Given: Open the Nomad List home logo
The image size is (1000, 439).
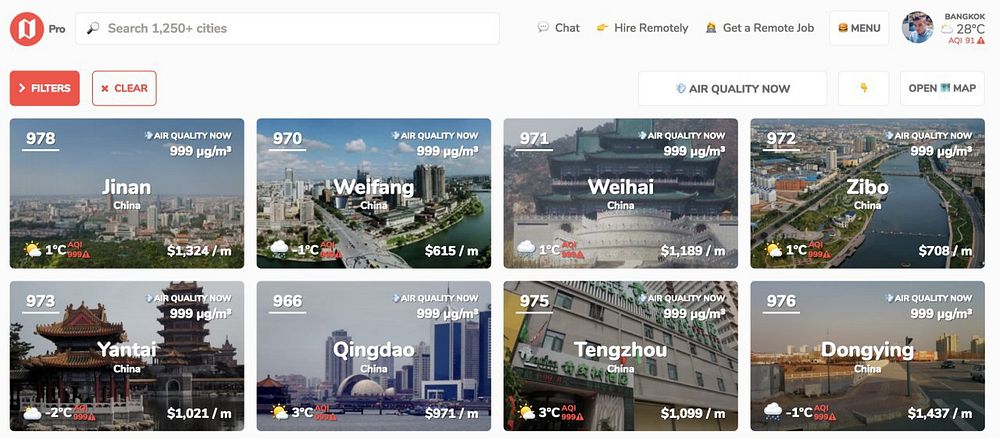Looking at the screenshot, I should tap(27, 29).
